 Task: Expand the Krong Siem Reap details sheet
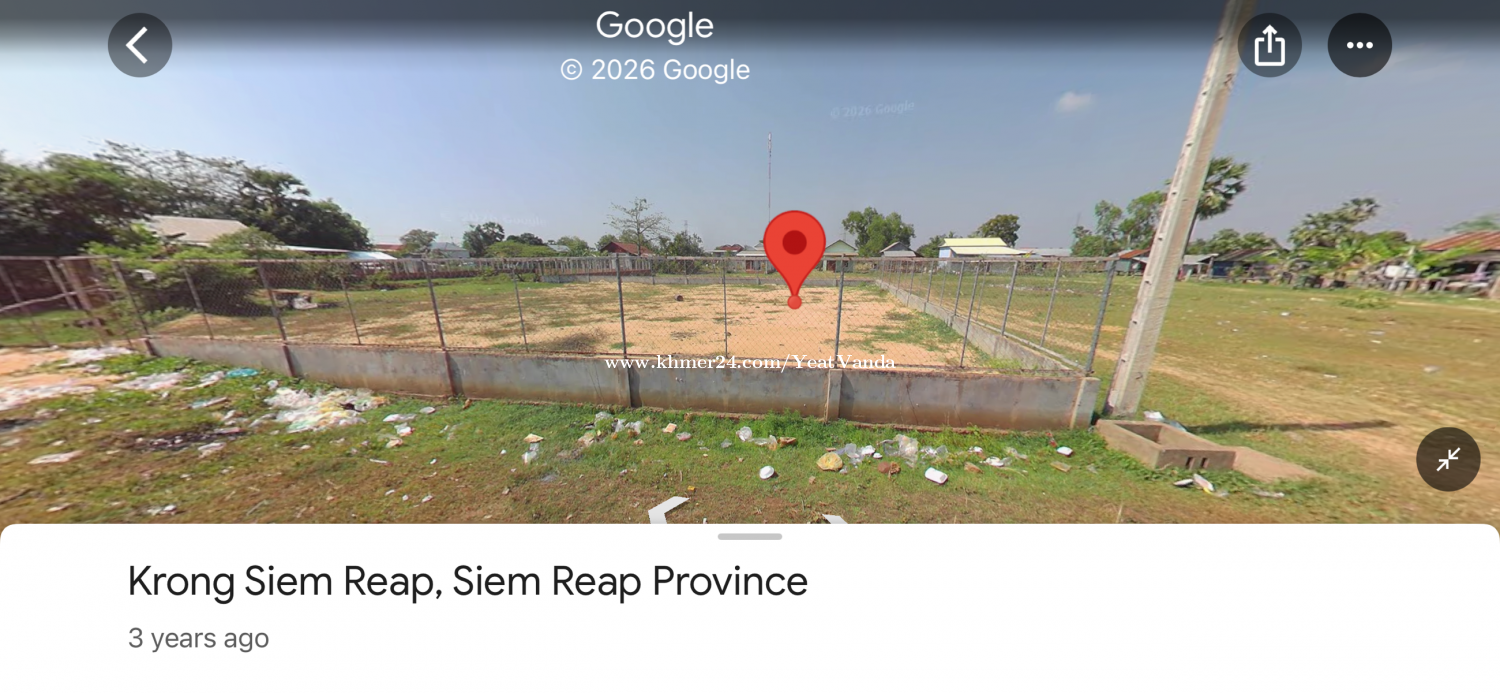pos(749,537)
